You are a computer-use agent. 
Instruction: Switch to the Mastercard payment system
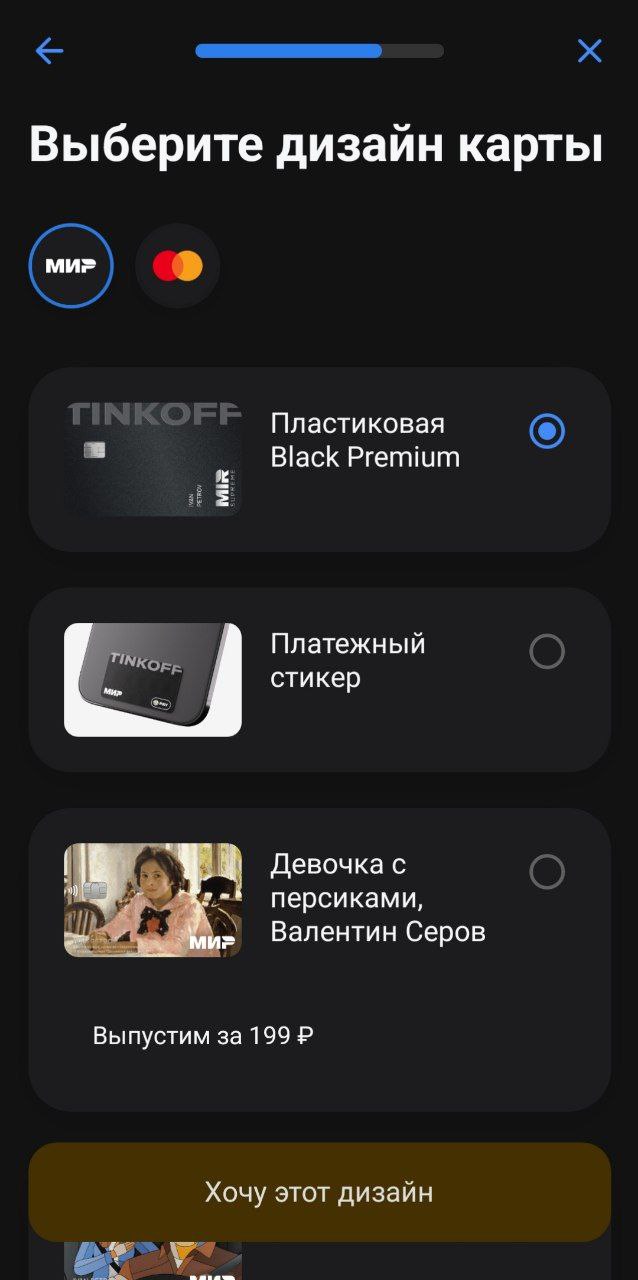(x=177, y=266)
